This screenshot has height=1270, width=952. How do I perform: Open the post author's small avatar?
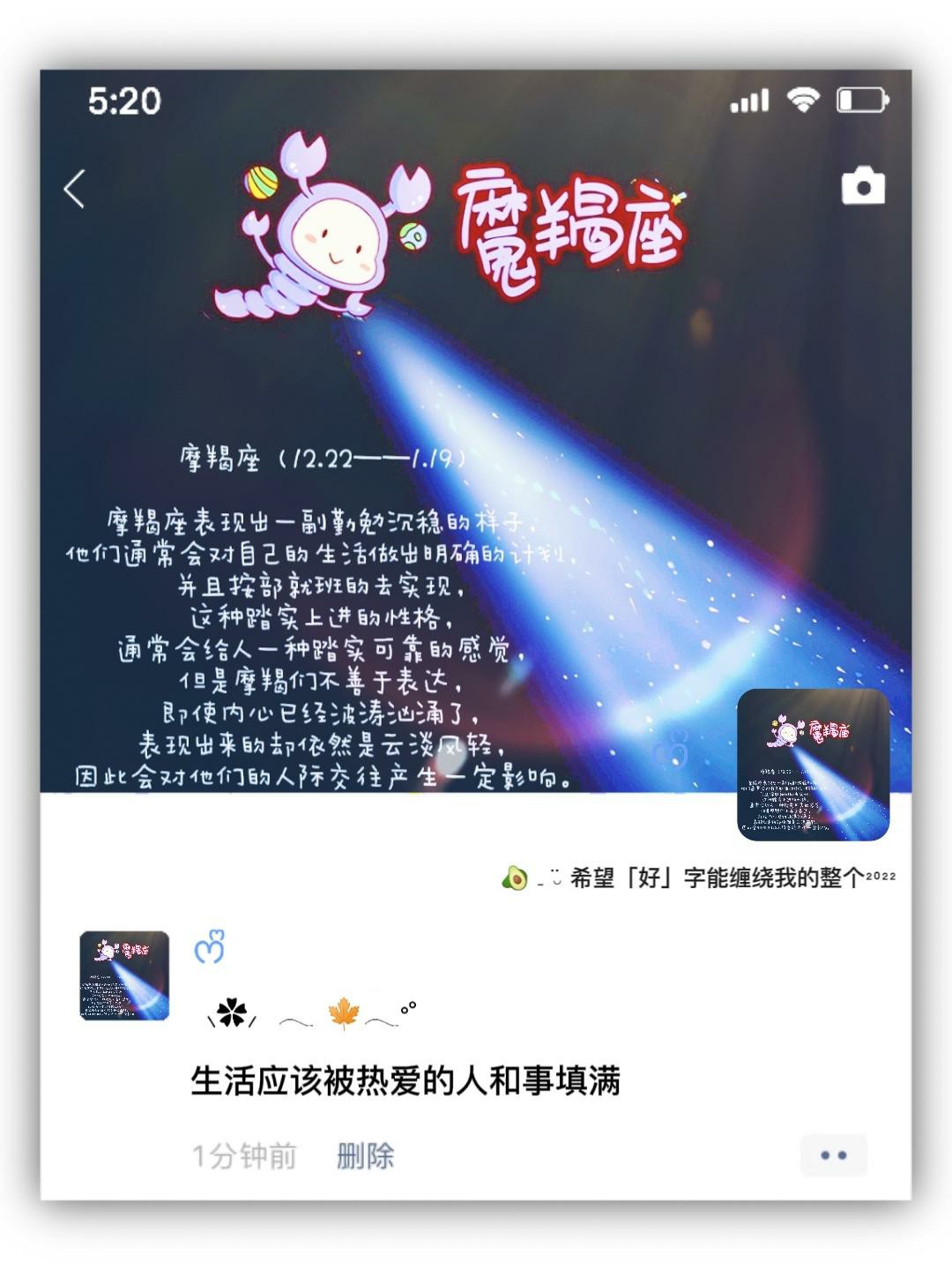click(124, 975)
